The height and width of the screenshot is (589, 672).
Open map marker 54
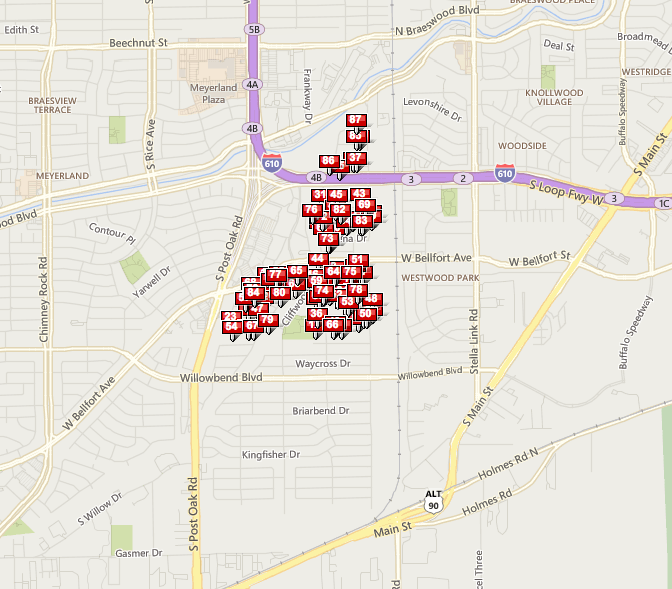(231, 327)
